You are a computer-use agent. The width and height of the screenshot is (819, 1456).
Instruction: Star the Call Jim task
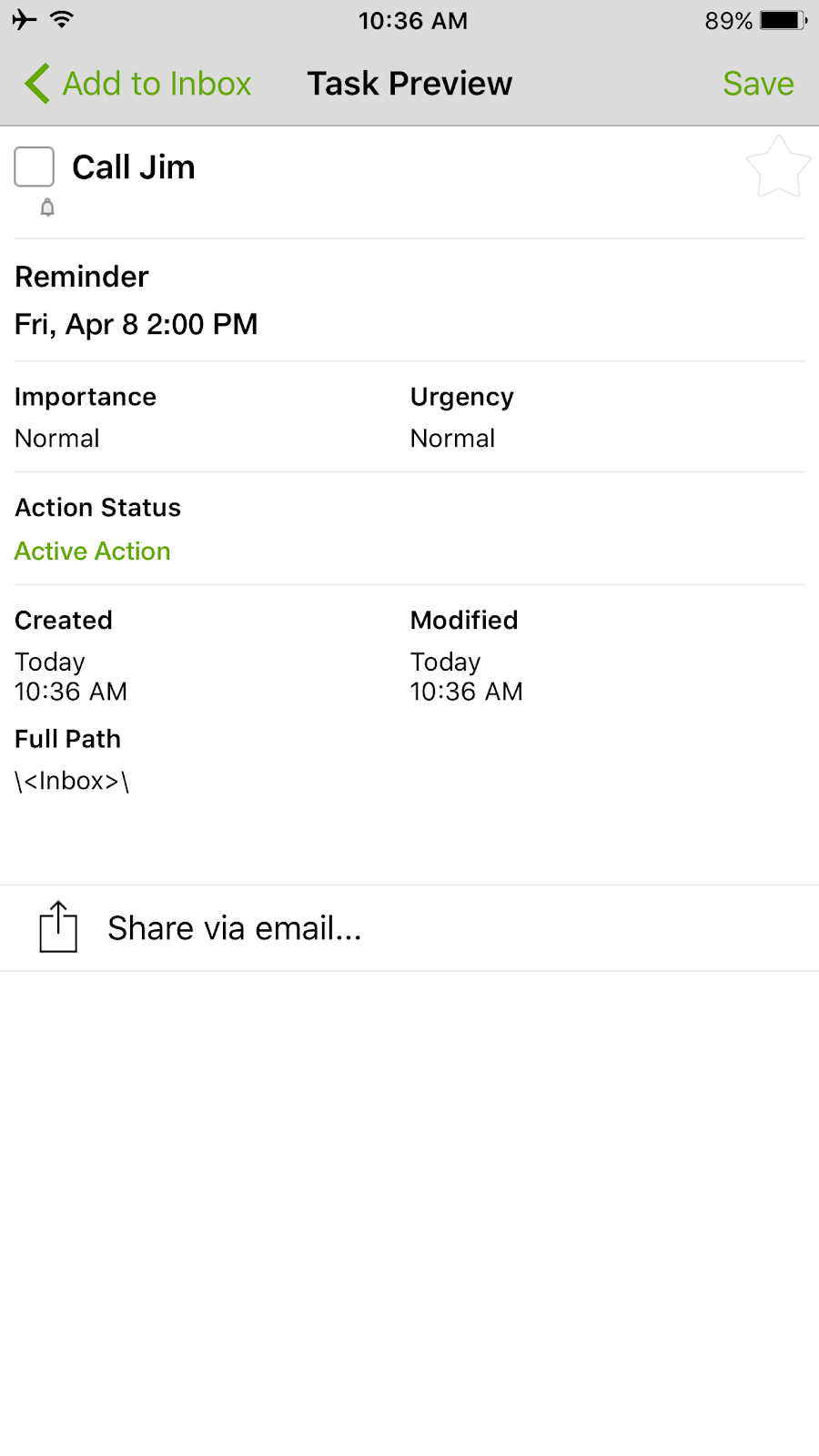[778, 167]
